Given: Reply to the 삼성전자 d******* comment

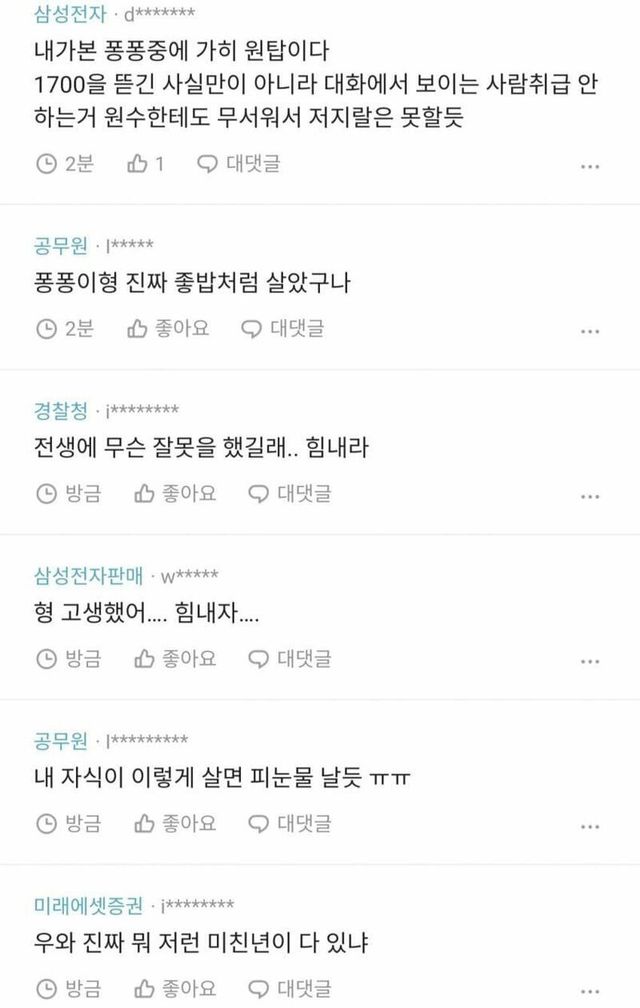Looking at the screenshot, I should click(238, 164).
